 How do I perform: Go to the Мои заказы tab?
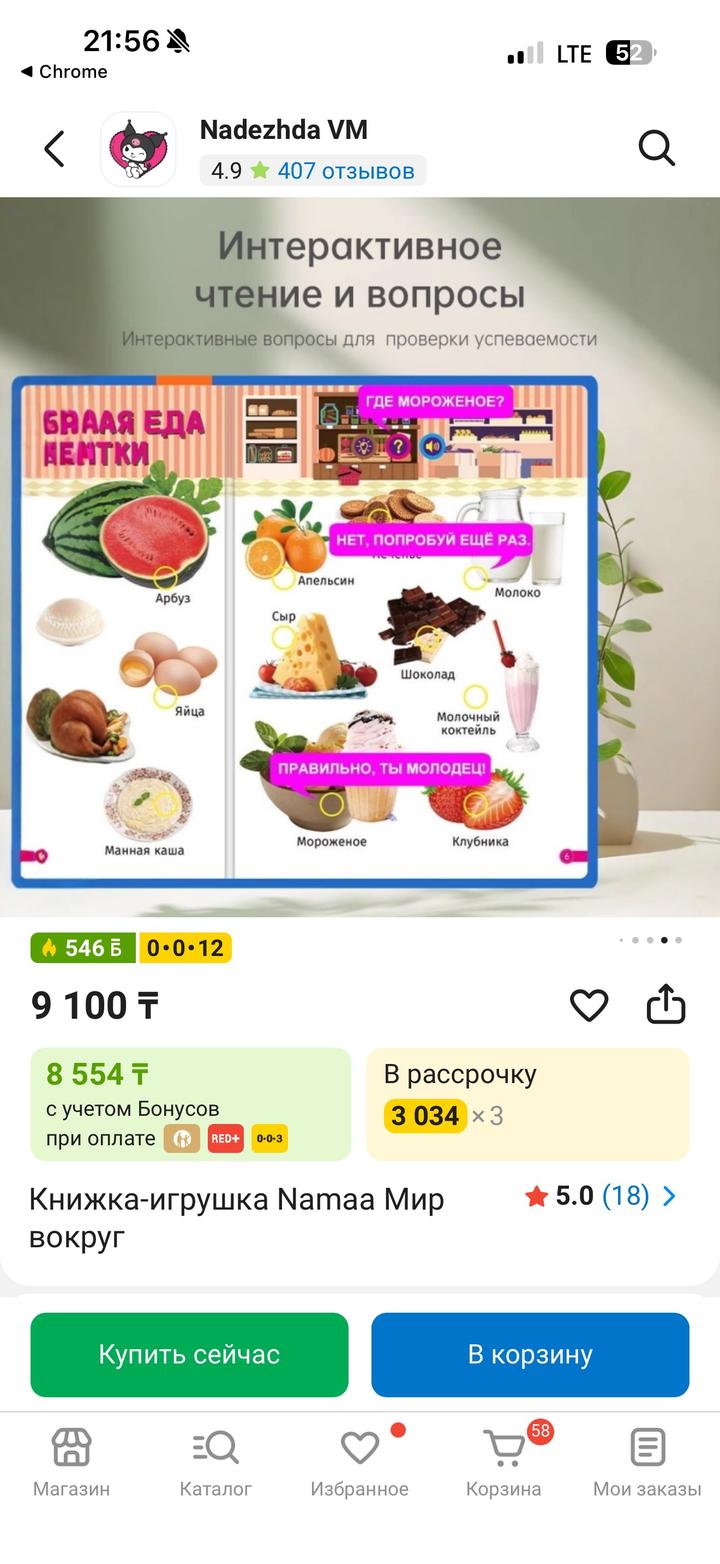click(647, 1461)
